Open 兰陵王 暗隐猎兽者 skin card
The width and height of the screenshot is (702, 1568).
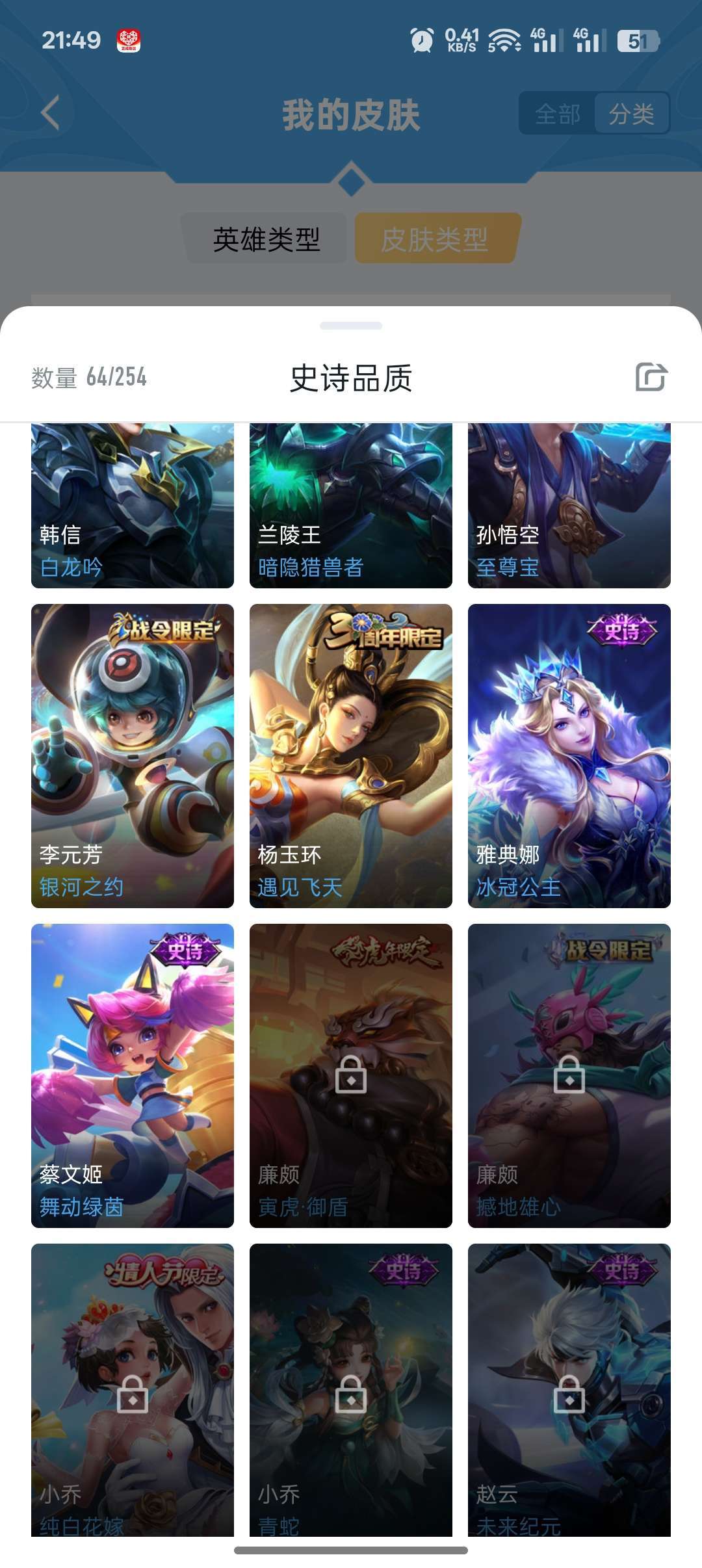tap(351, 506)
